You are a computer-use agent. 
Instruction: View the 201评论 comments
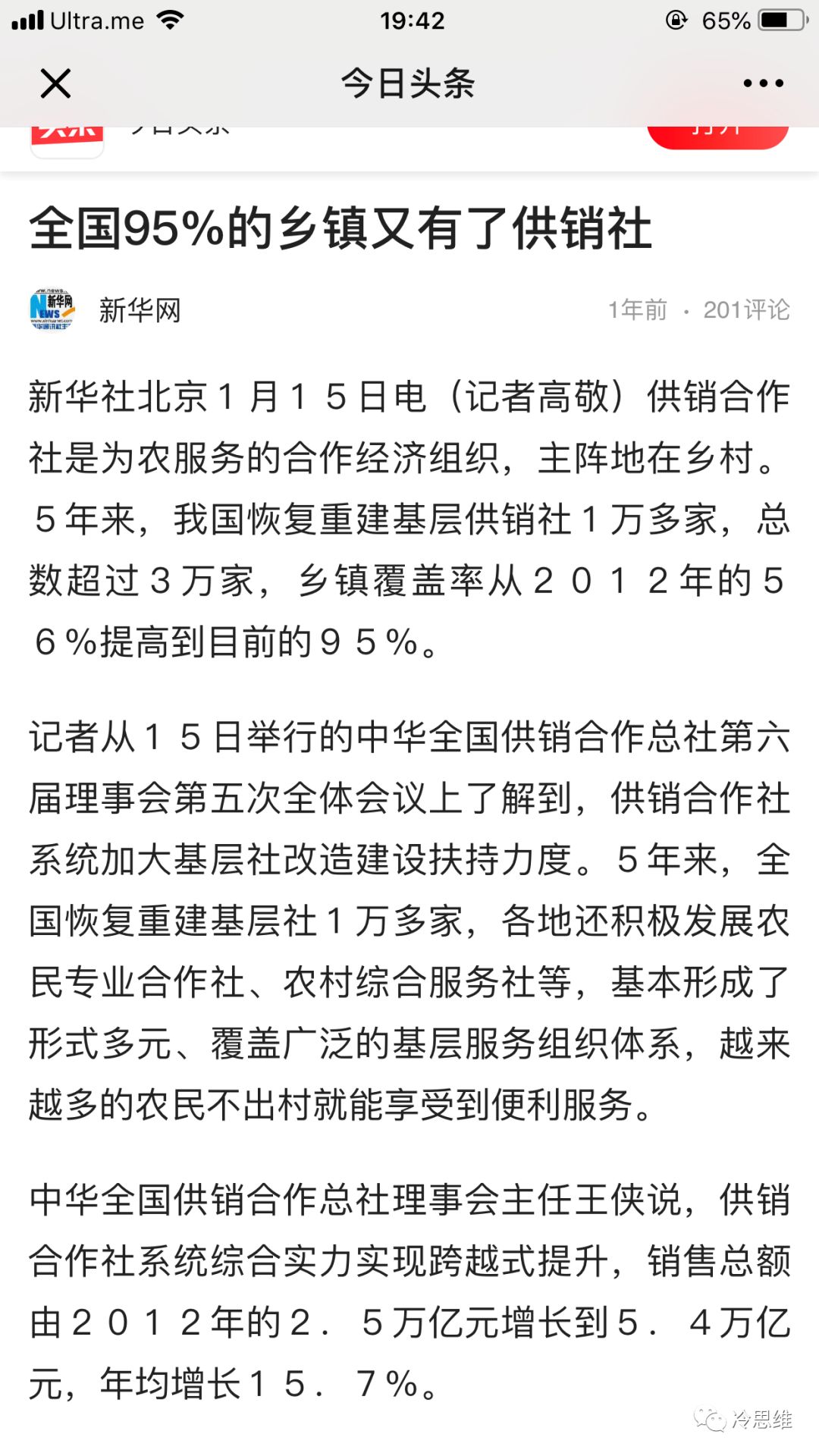(x=746, y=310)
